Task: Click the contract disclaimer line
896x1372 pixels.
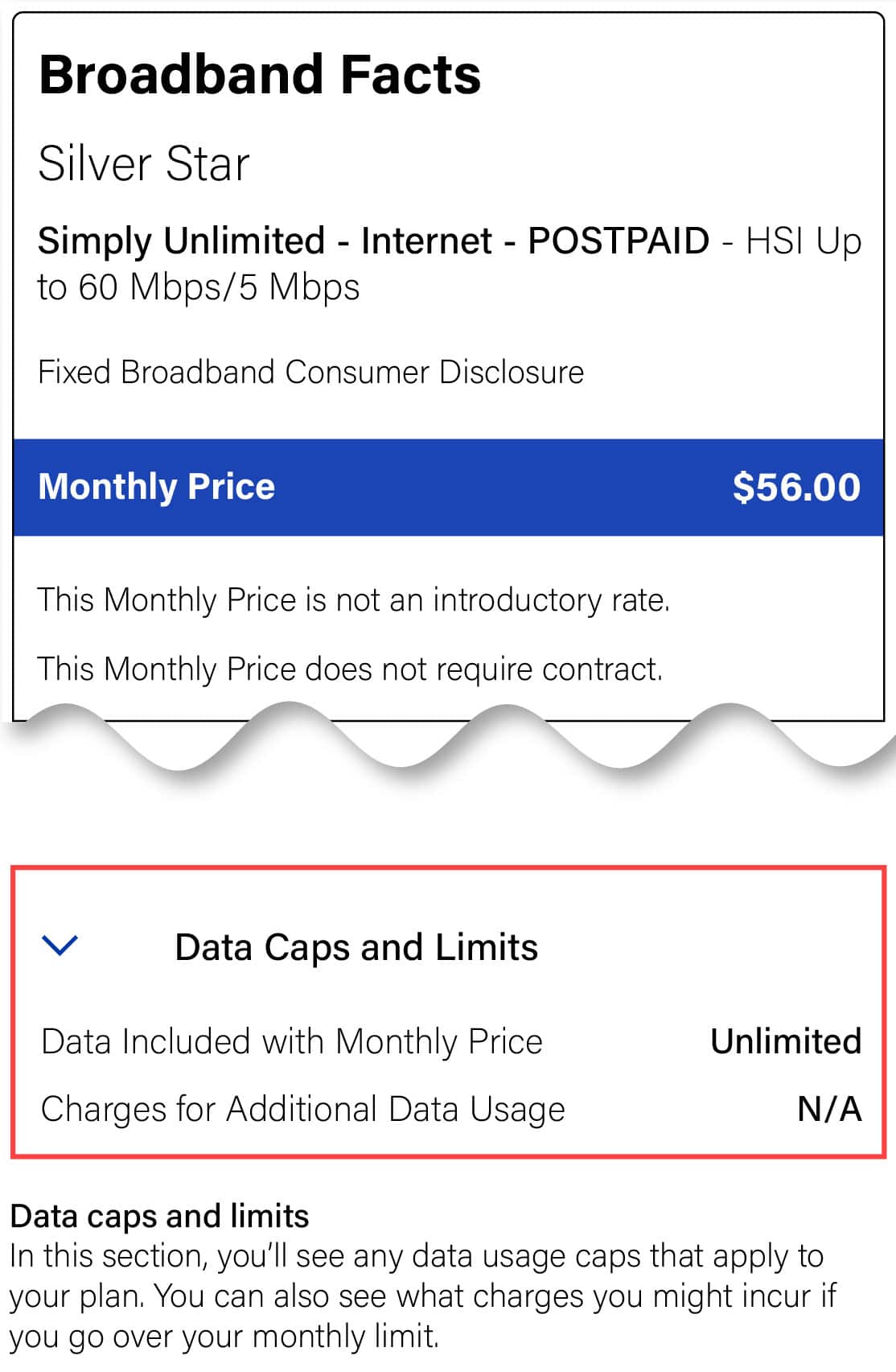Action: tap(349, 667)
